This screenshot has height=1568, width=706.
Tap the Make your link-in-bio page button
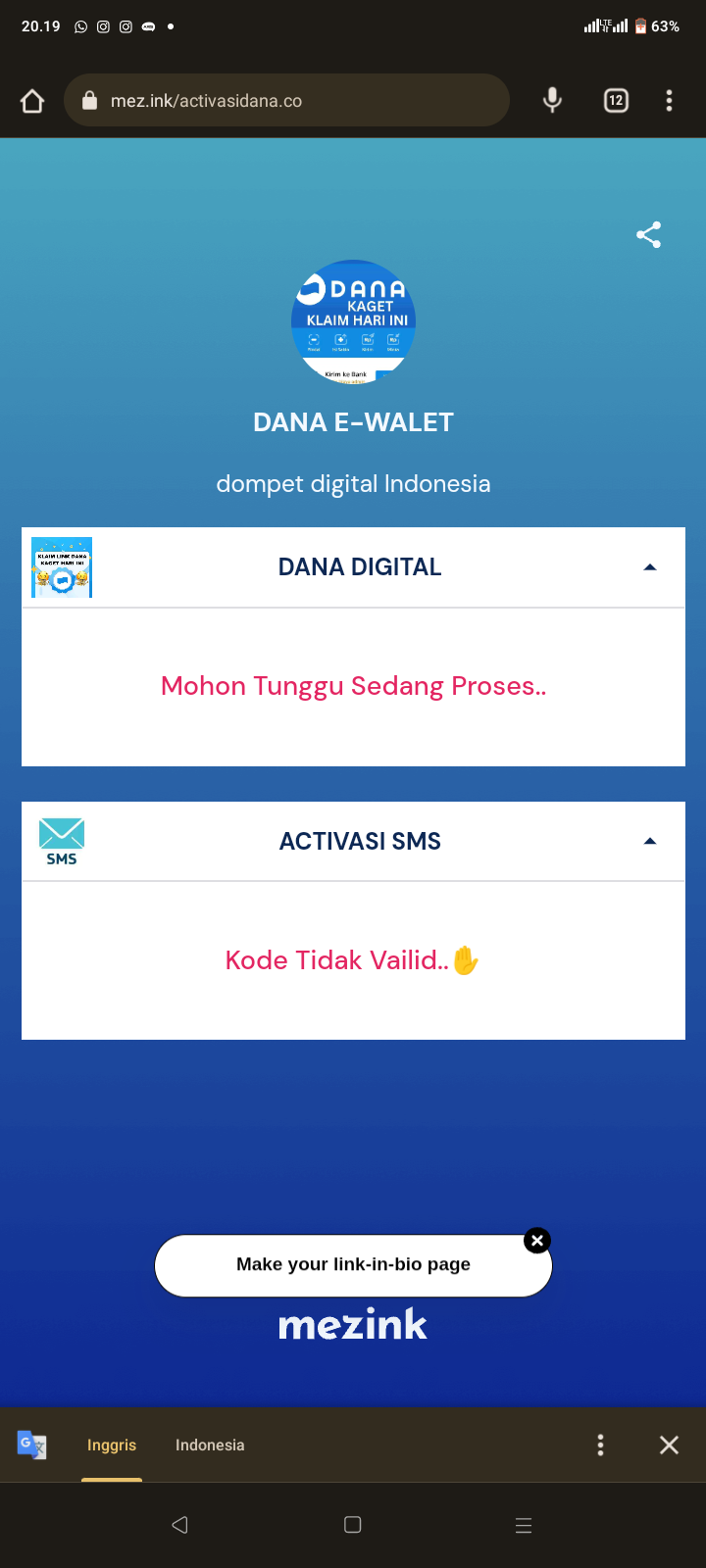point(353,1265)
